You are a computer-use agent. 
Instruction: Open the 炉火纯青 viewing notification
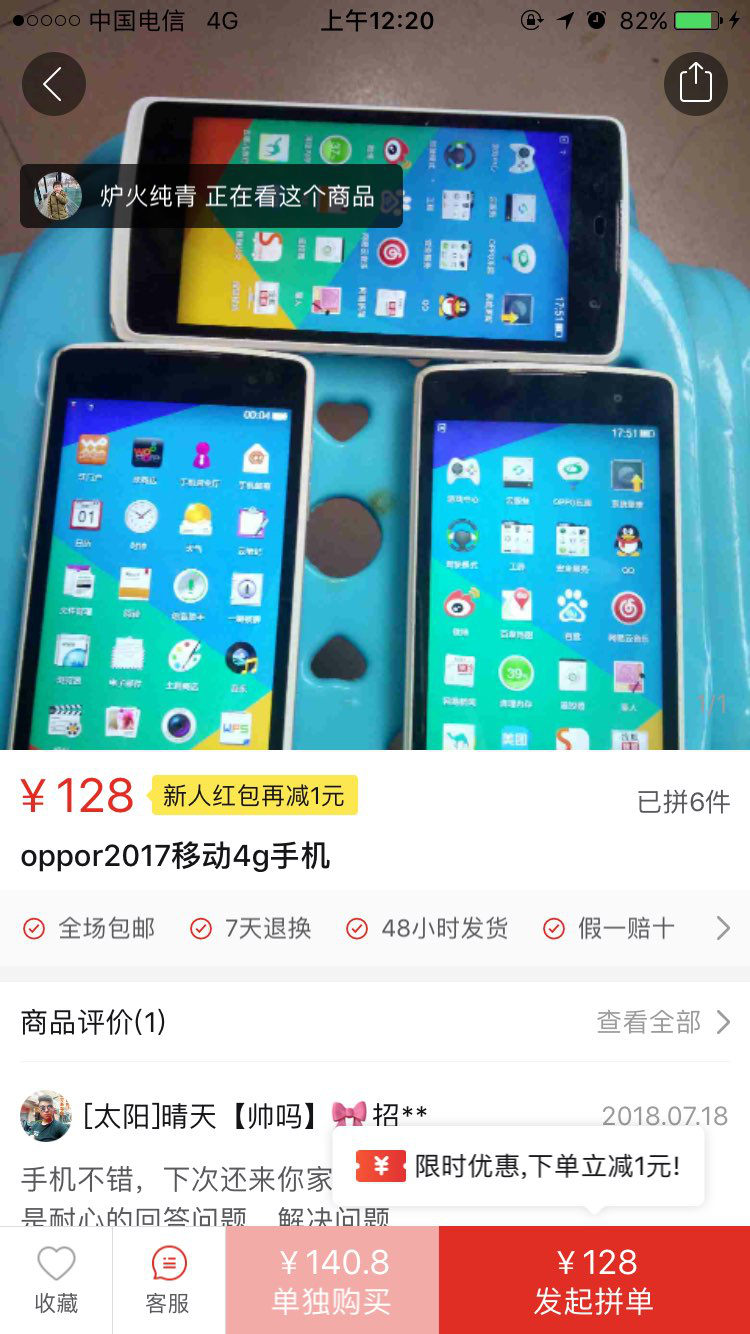coord(212,196)
